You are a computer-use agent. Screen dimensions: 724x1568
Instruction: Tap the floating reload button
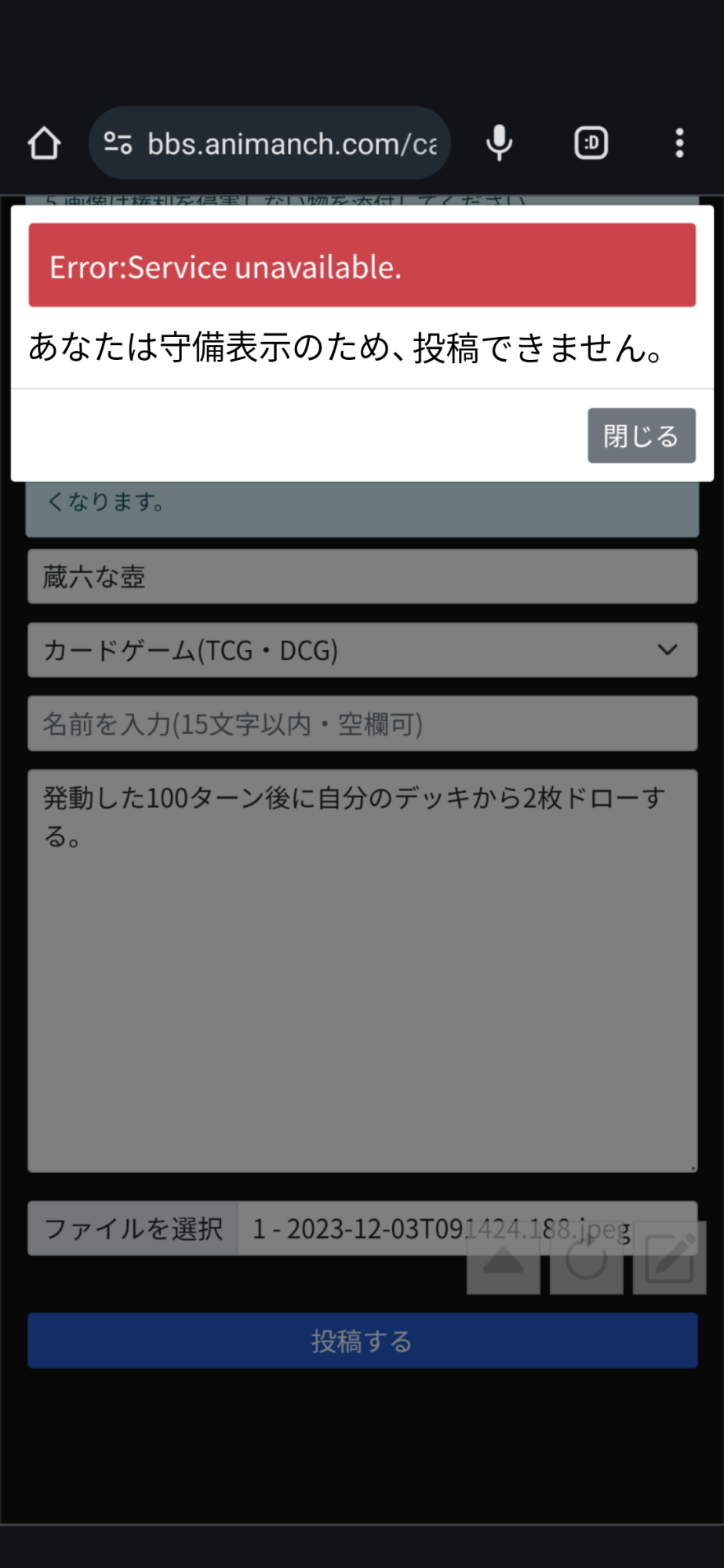[586, 1258]
